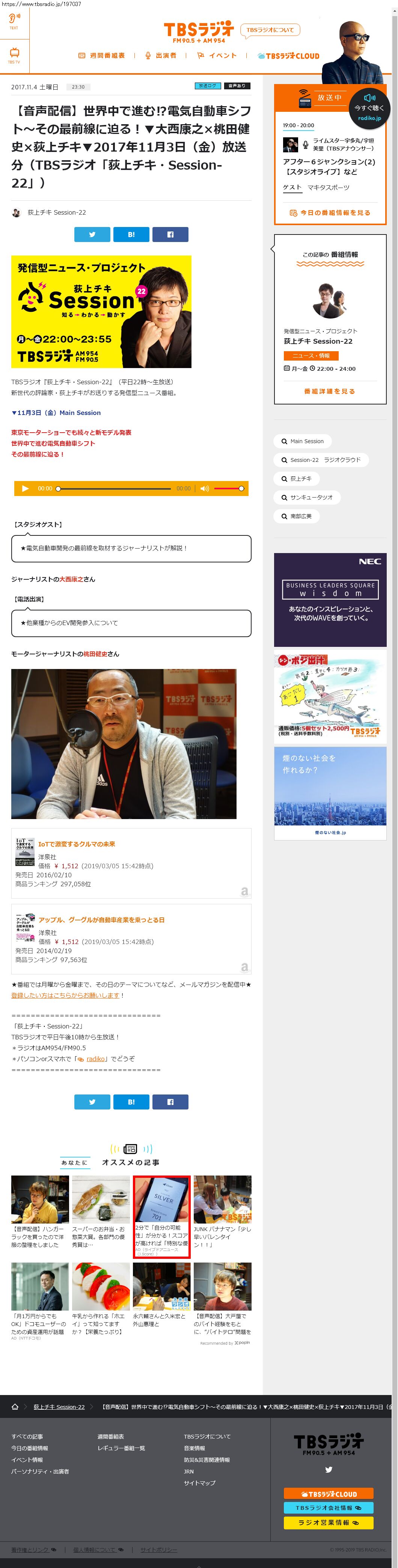Open 出演者 in the top navigation
This screenshot has height=1568, width=398.
pyautogui.click(x=161, y=56)
